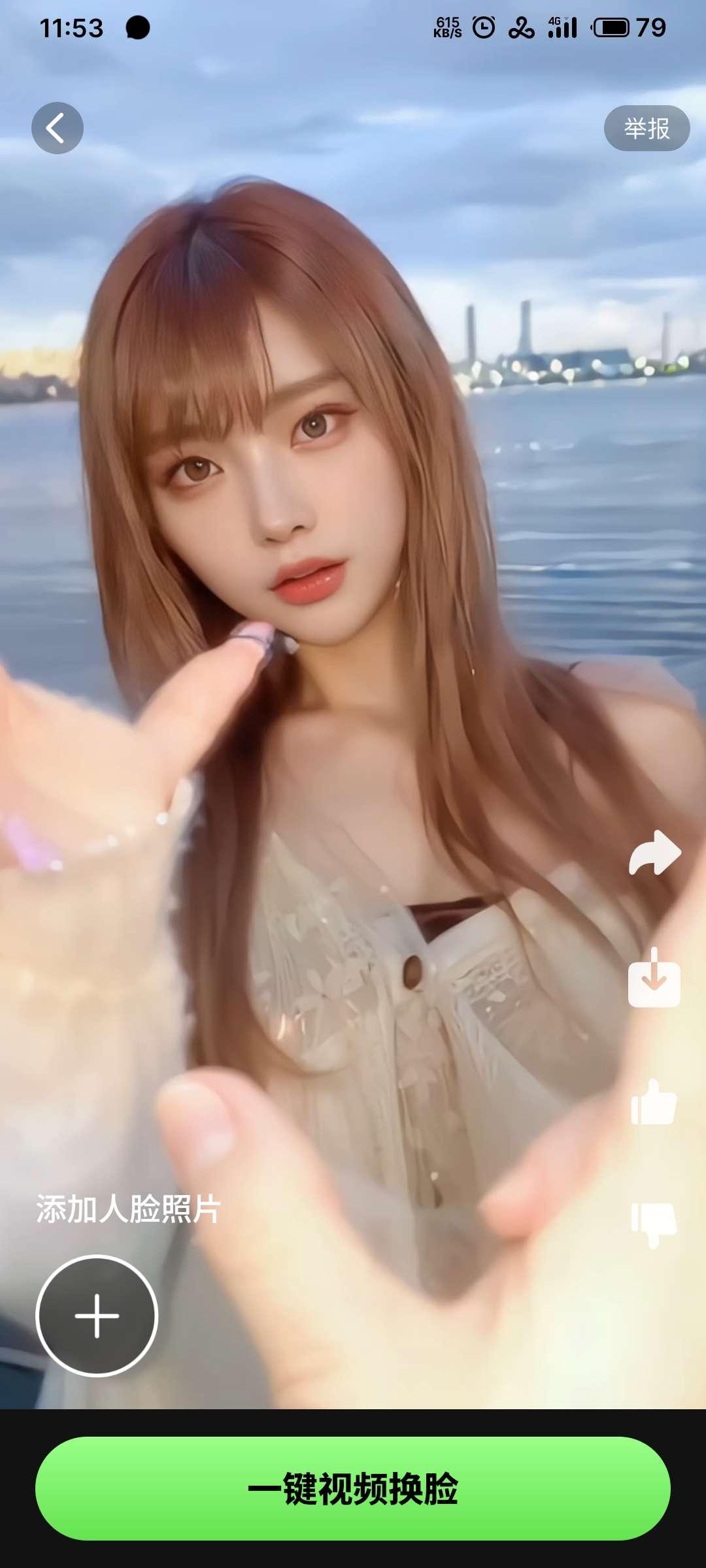
Task: Start 一键视频换脸 face swap
Action: tap(353, 1489)
